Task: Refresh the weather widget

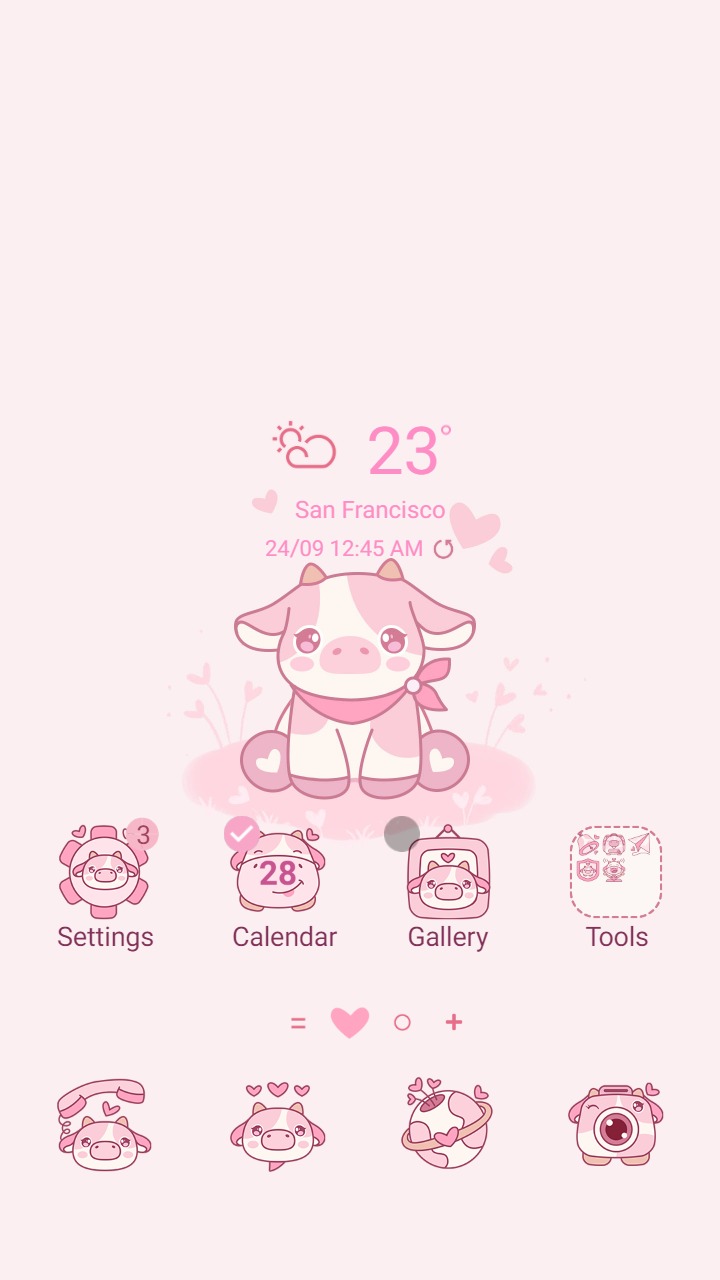Action: click(x=443, y=548)
